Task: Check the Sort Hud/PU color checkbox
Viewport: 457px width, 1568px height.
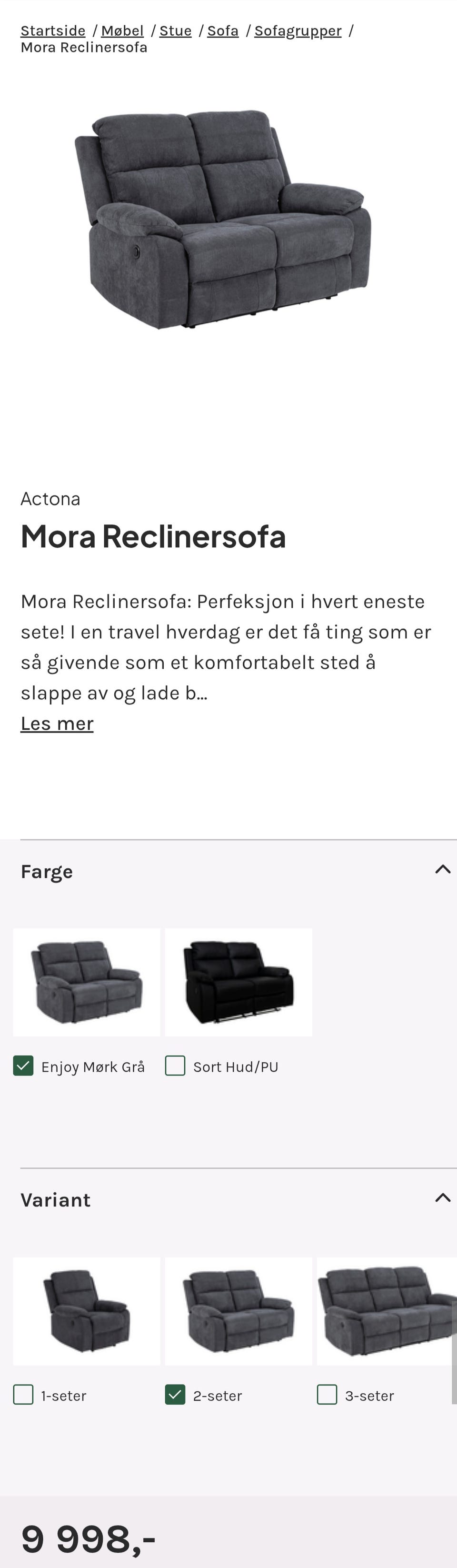Action: click(x=175, y=1066)
